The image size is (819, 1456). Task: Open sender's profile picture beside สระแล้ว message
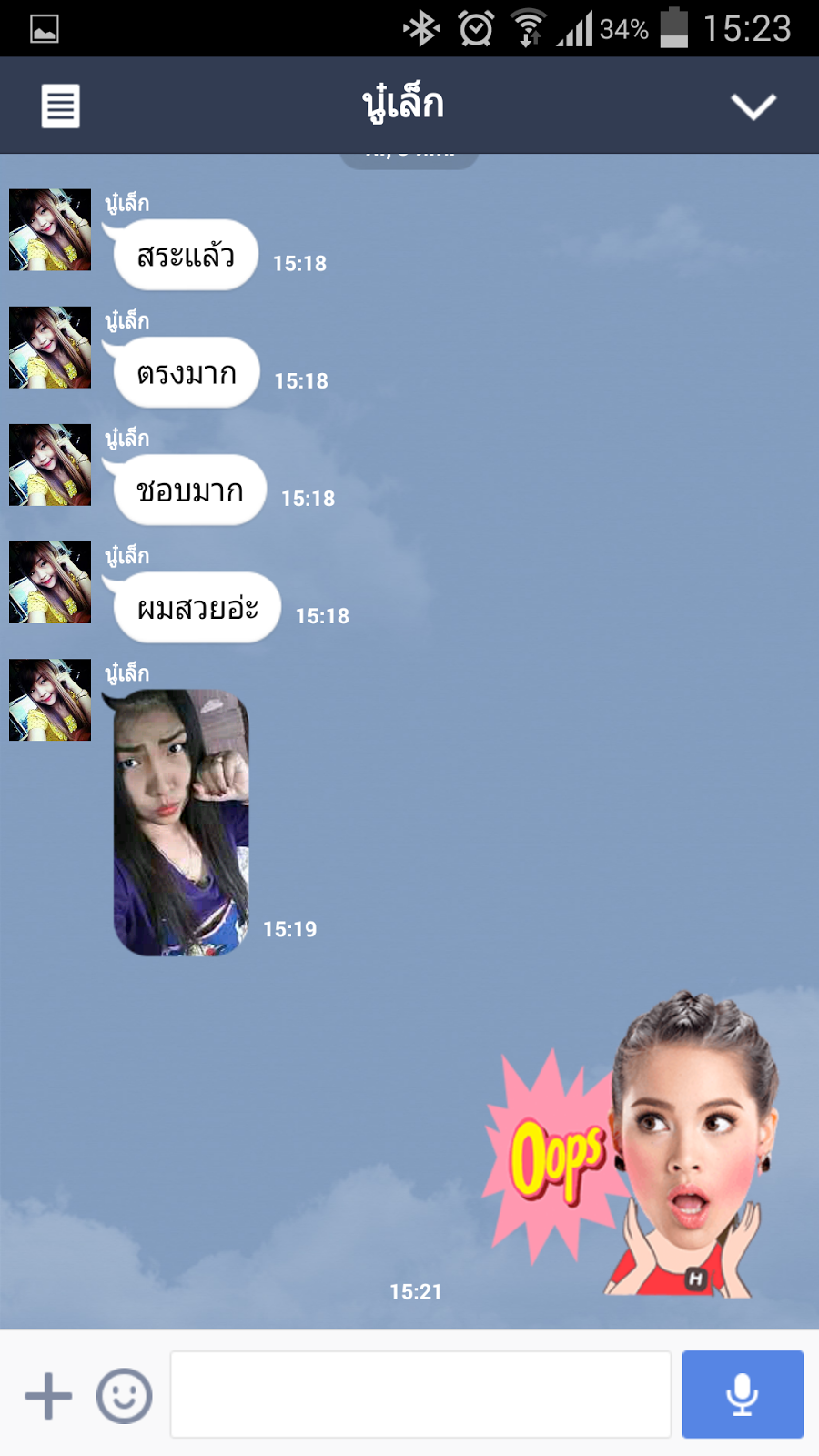pos(50,230)
